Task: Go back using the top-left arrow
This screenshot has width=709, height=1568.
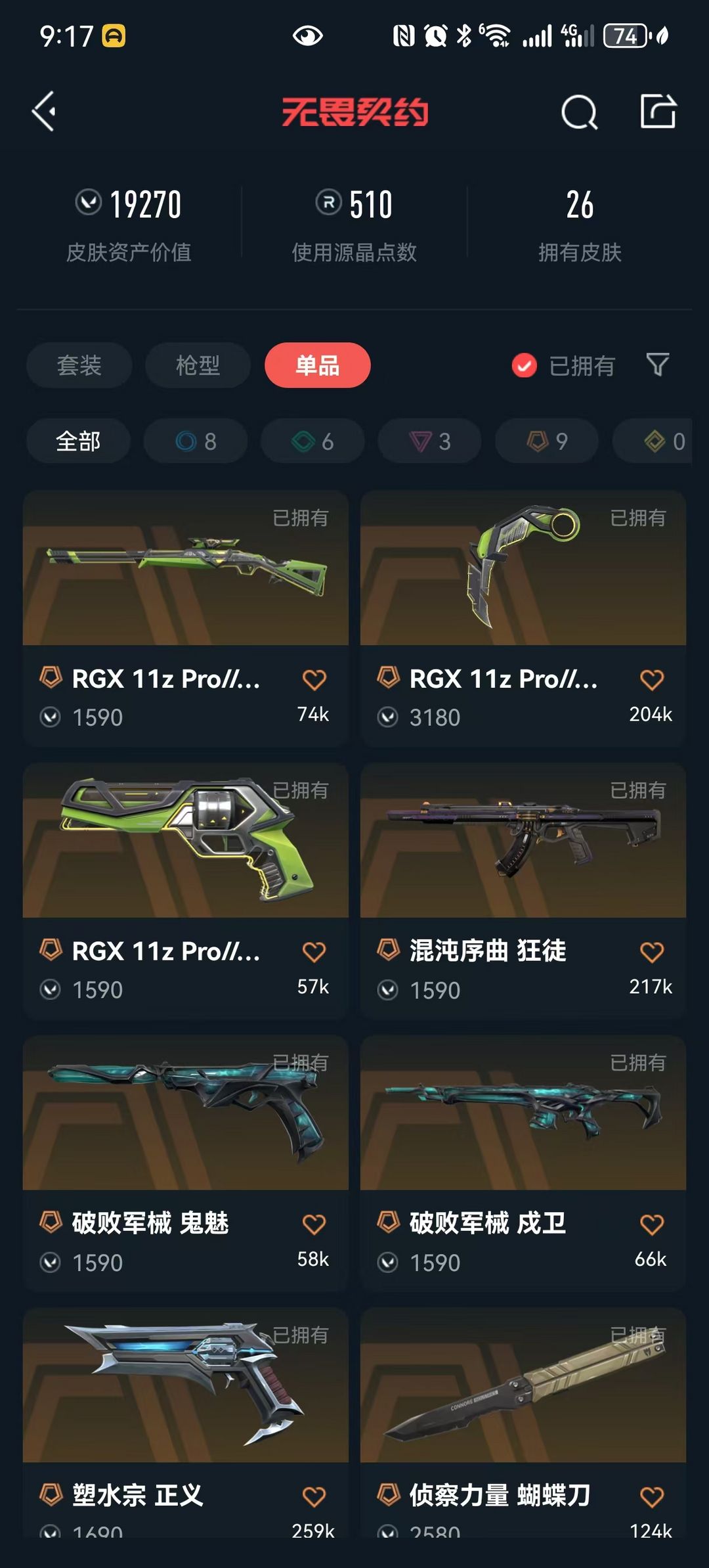Action: coord(44,112)
